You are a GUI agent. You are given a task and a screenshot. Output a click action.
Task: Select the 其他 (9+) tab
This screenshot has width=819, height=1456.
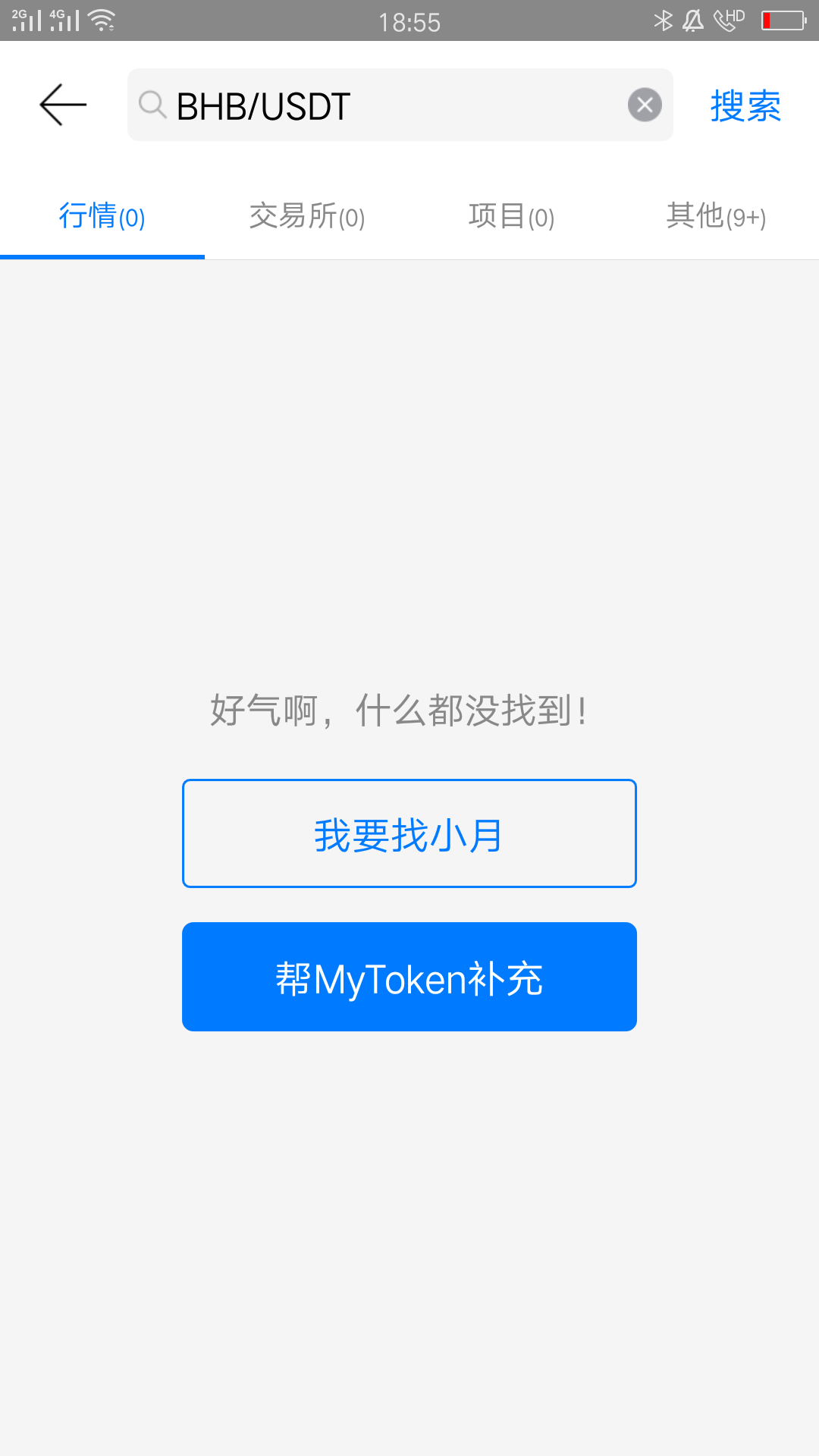coord(717,217)
